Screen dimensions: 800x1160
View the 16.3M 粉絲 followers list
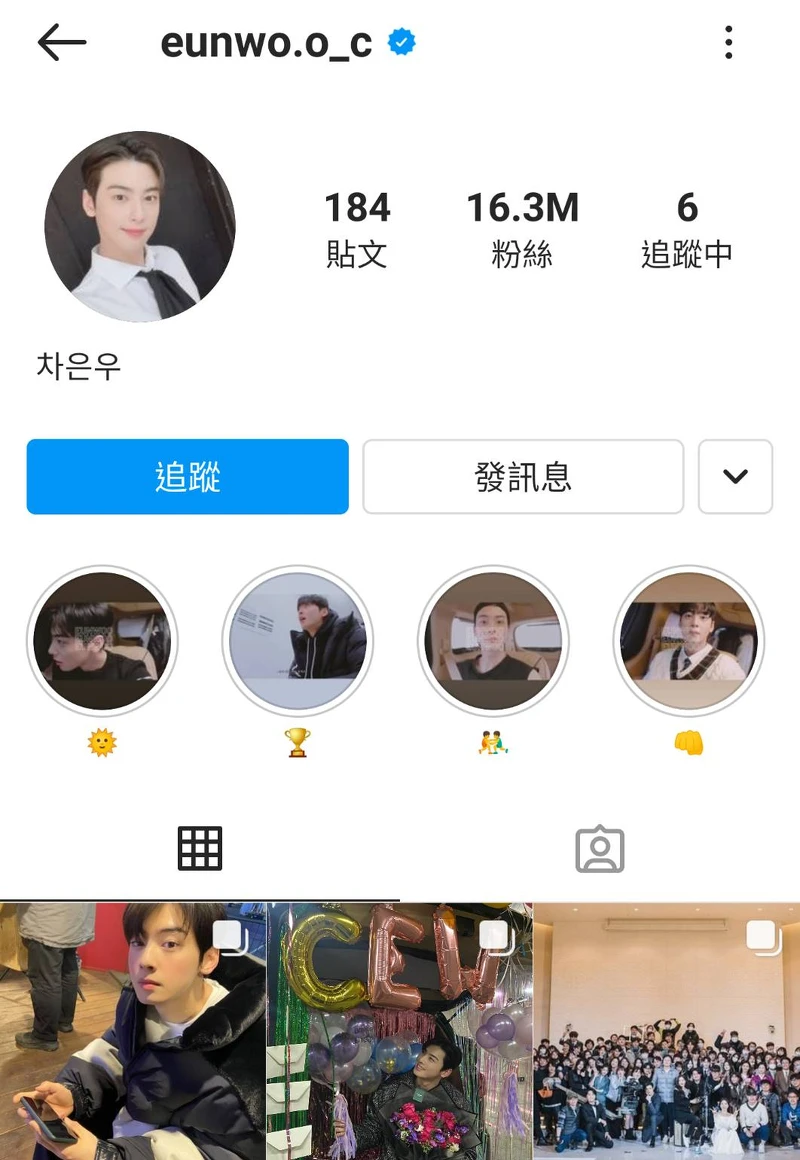522,230
